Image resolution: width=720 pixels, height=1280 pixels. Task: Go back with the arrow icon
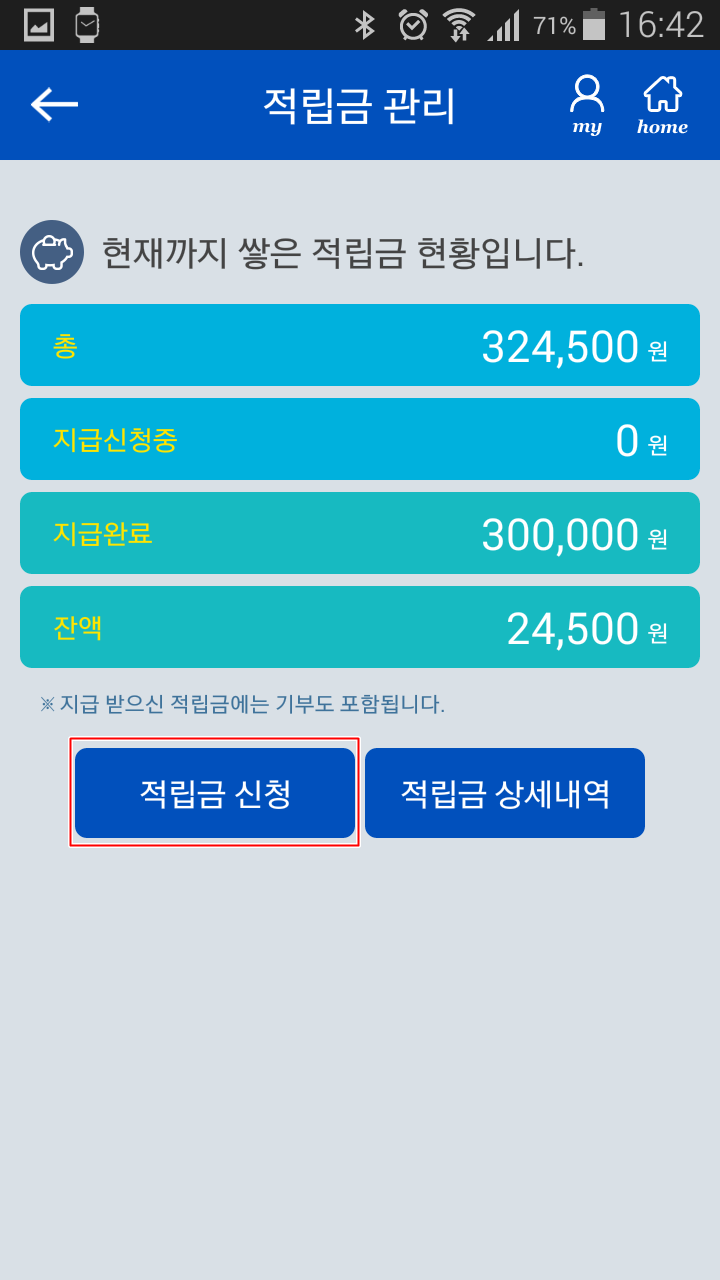click(54, 104)
